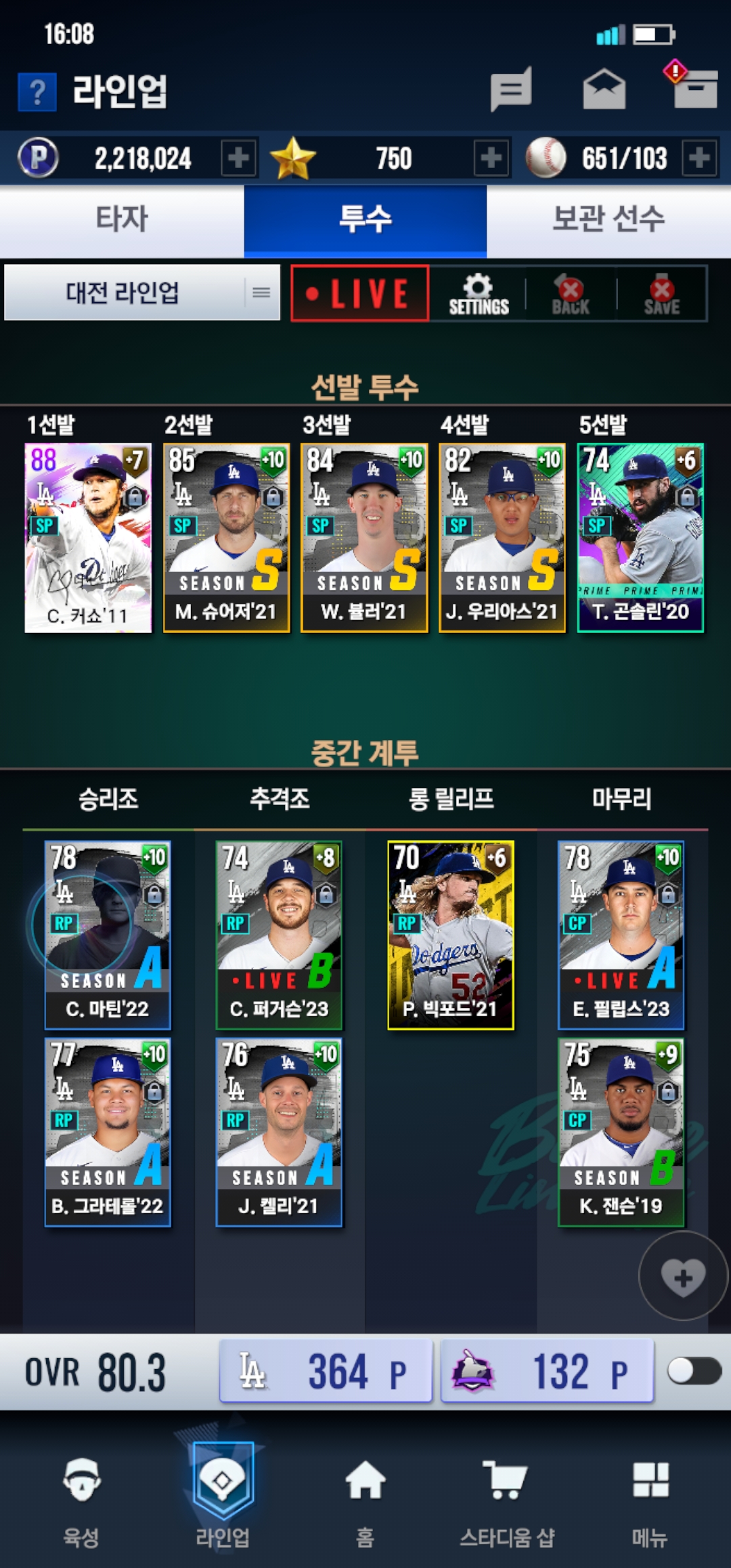Open the help question mark icon
The image size is (731, 1568).
[x=37, y=91]
